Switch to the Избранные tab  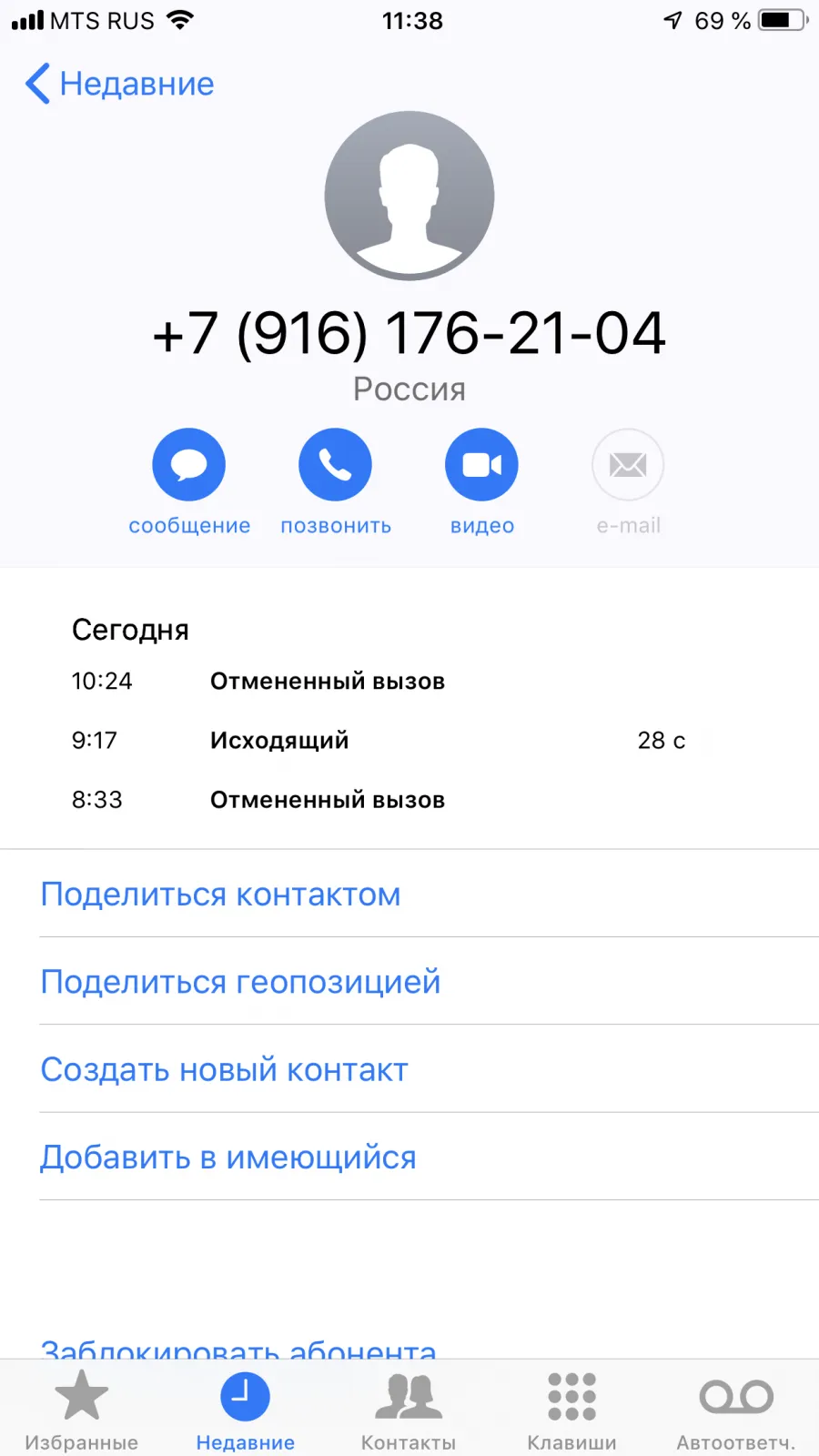[82, 1410]
